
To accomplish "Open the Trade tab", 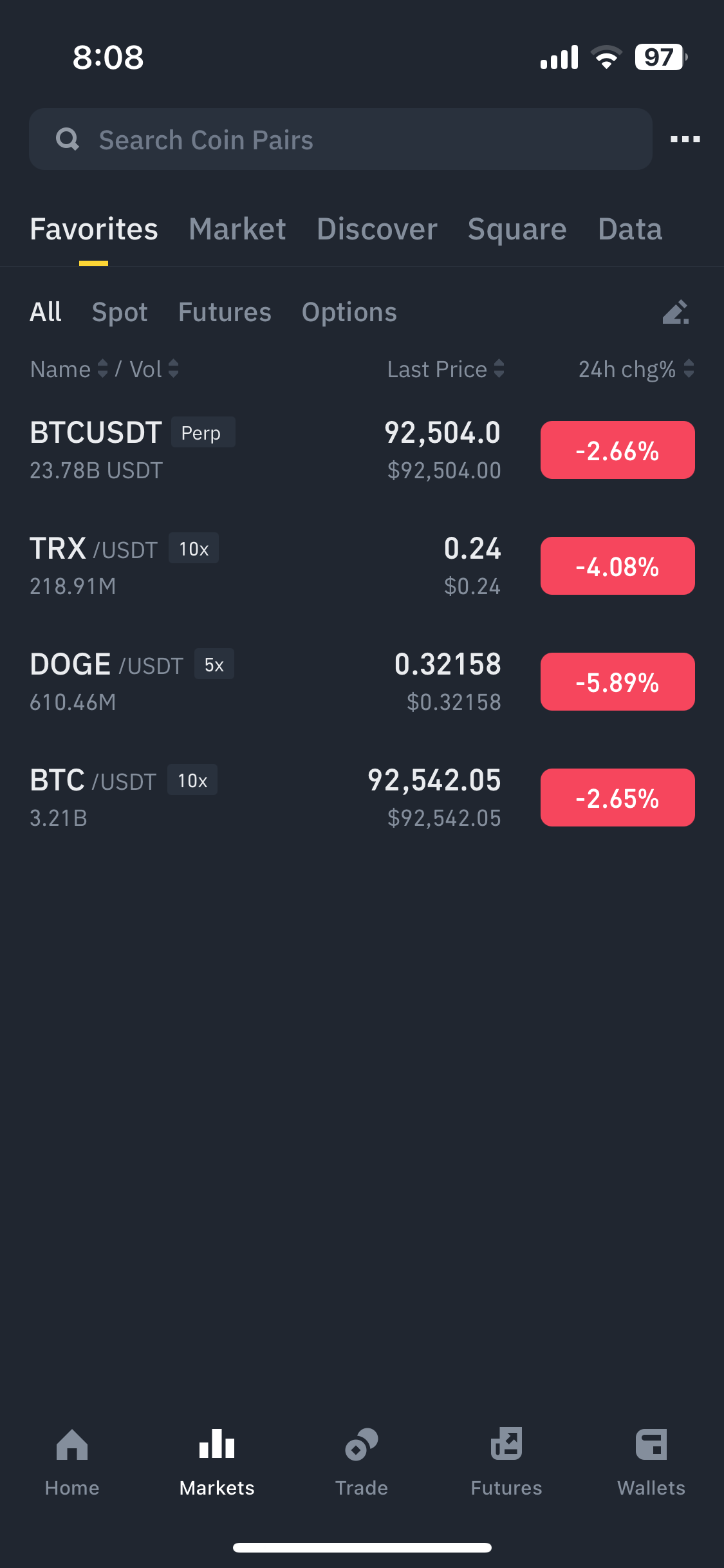I will point(362,1461).
